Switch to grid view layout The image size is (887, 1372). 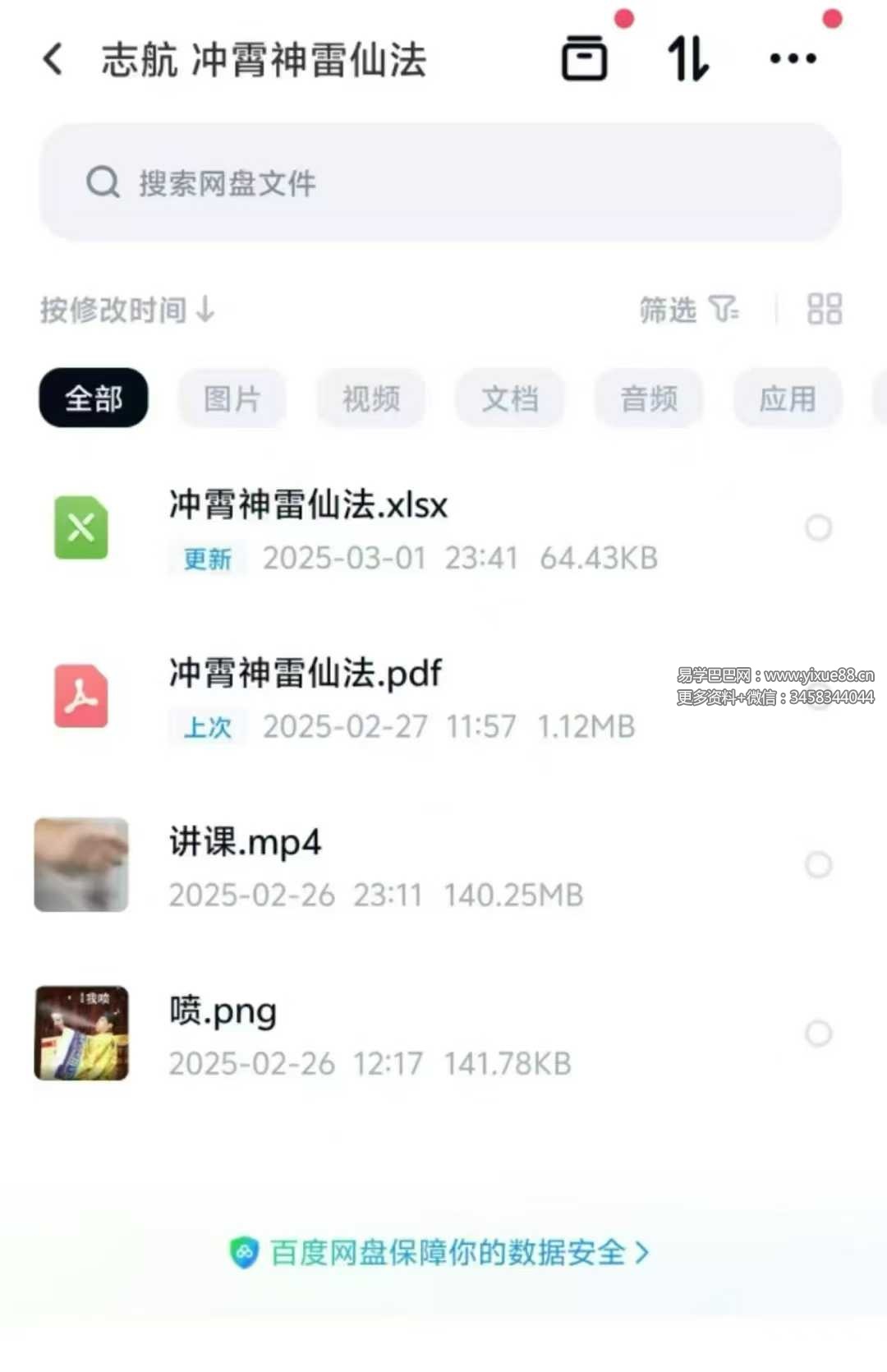(x=825, y=310)
